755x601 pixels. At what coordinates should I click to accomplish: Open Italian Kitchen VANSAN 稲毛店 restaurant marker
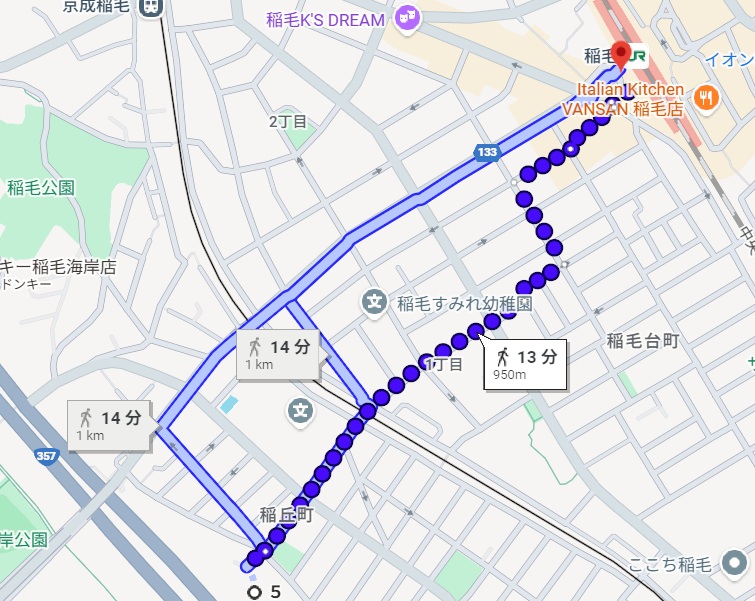pyautogui.click(x=708, y=98)
